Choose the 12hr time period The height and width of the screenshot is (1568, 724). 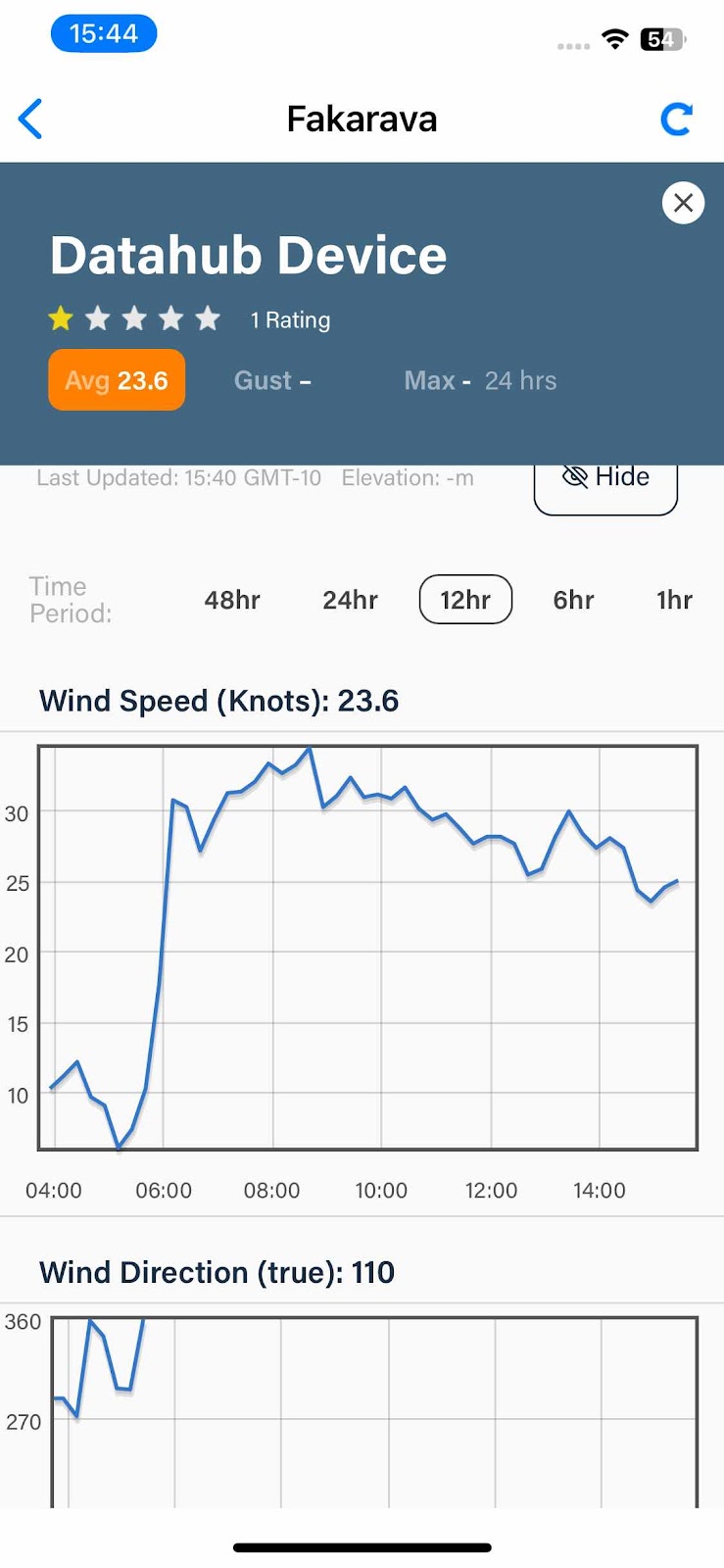coord(465,600)
